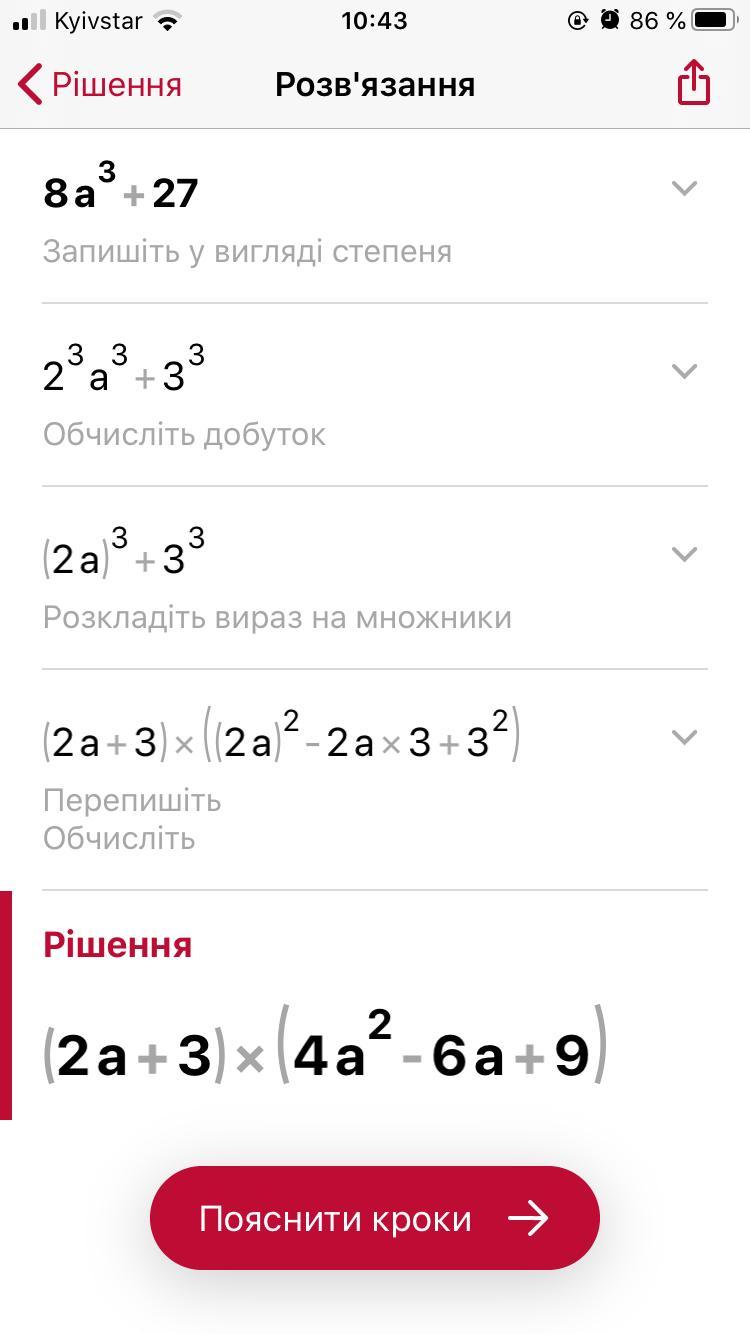
Task: Expand the (2a)³+3³ step chevron
Action: [x=684, y=554]
